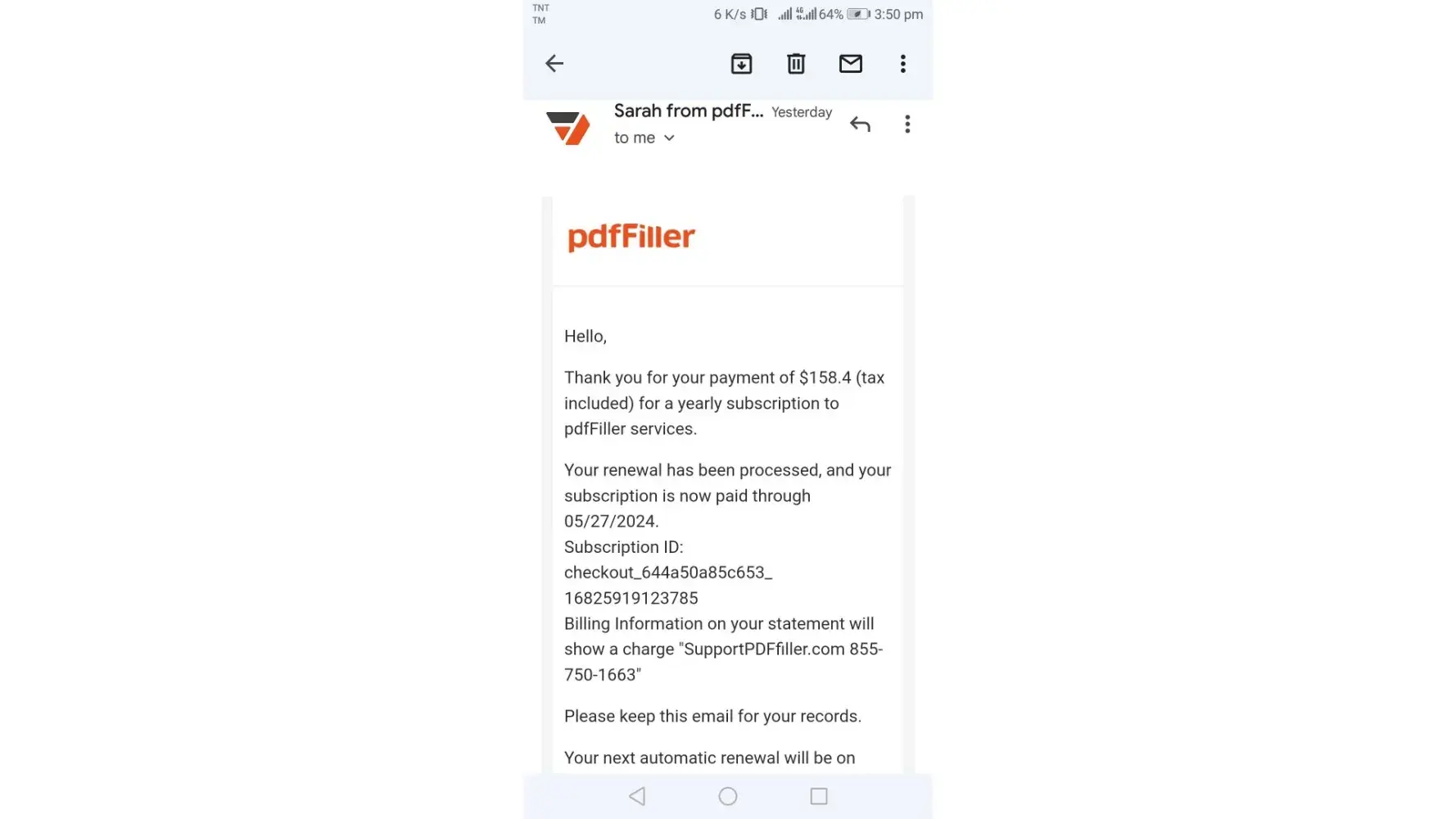
Task: Open the pdfFiller sender avatar
Action: click(x=568, y=128)
